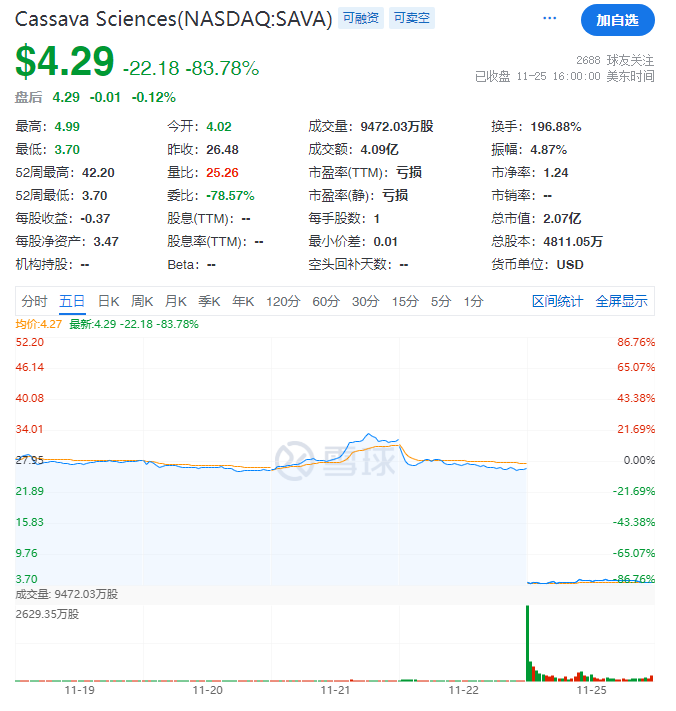
Task: Choose the 30分 chart interval
Action: coord(365,301)
